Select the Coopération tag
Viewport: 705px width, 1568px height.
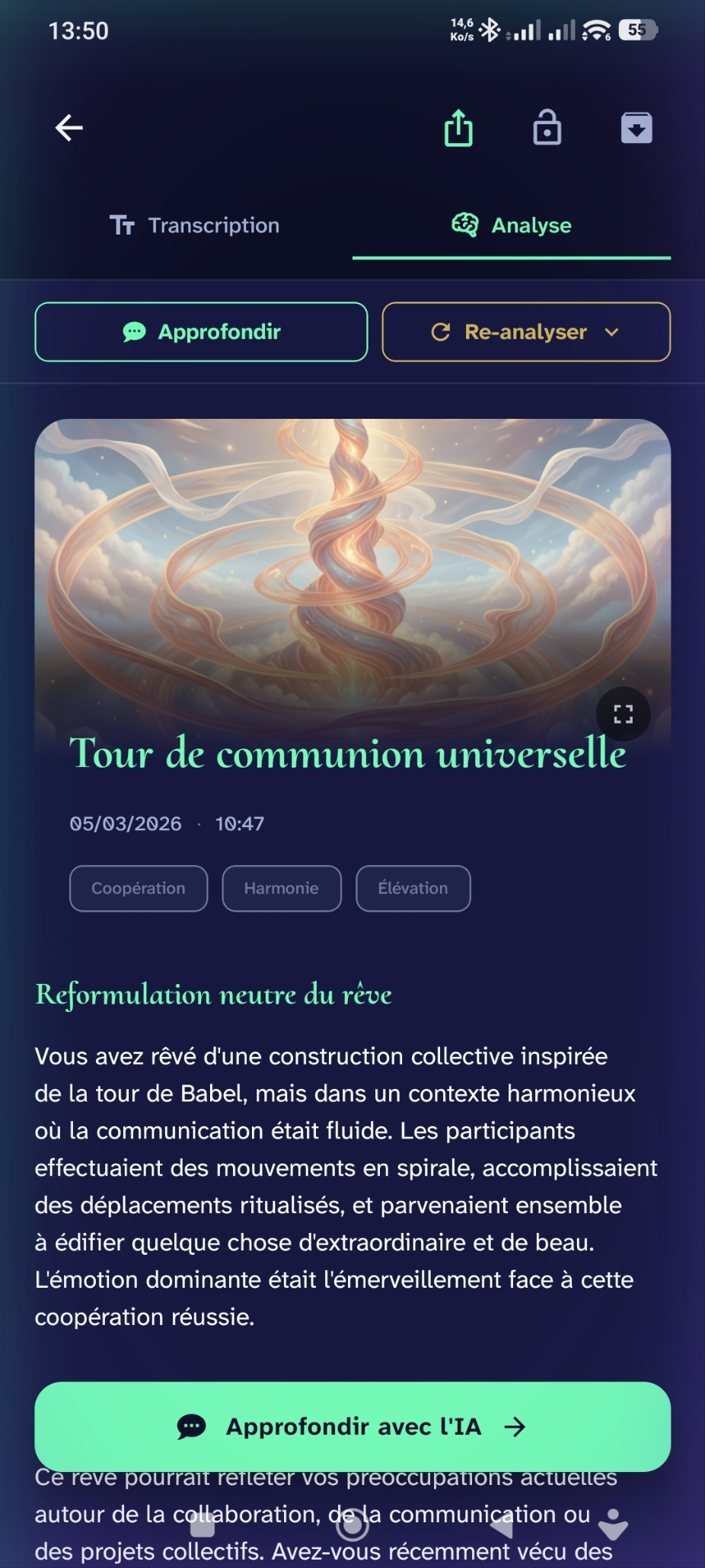click(139, 888)
